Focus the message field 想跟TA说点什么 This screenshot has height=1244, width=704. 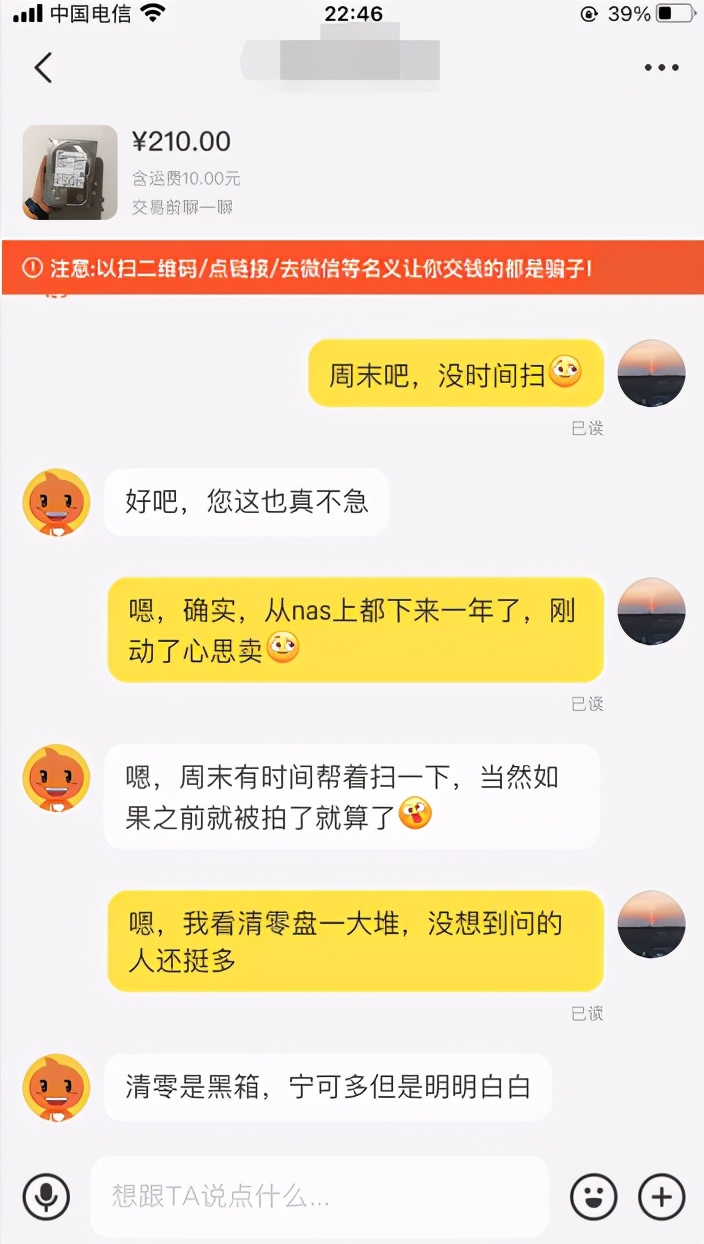(x=320, y=1196)
